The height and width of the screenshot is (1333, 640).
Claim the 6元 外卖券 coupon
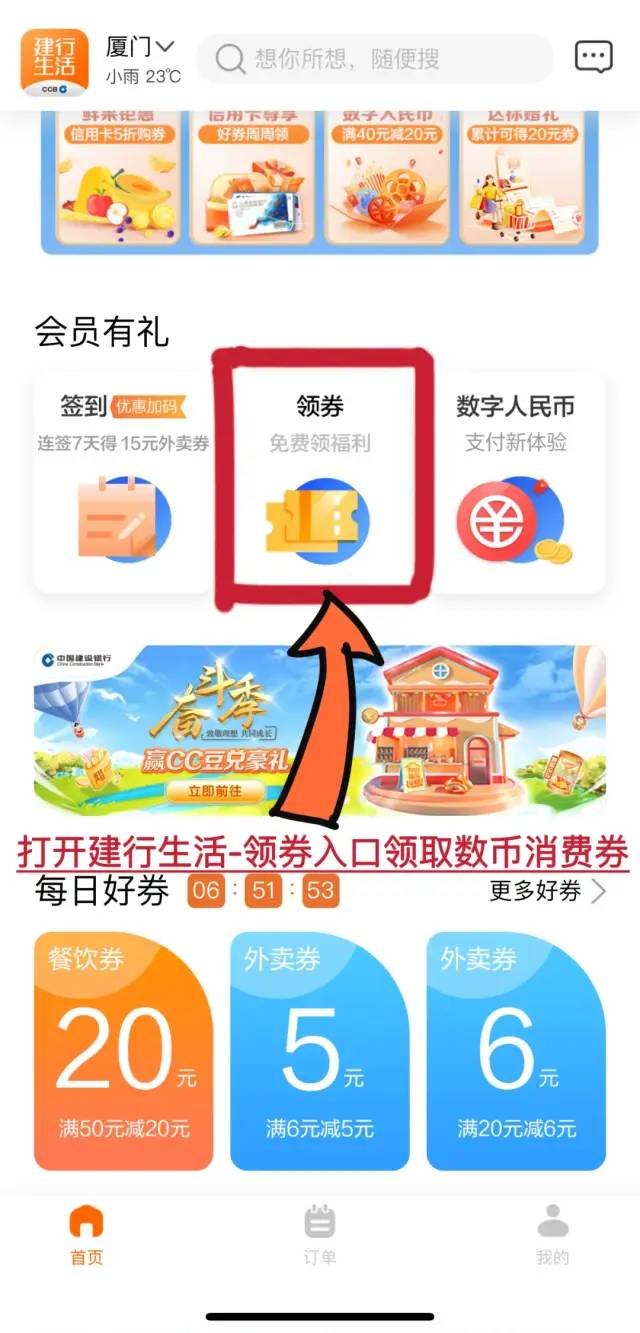(515, 1050)
